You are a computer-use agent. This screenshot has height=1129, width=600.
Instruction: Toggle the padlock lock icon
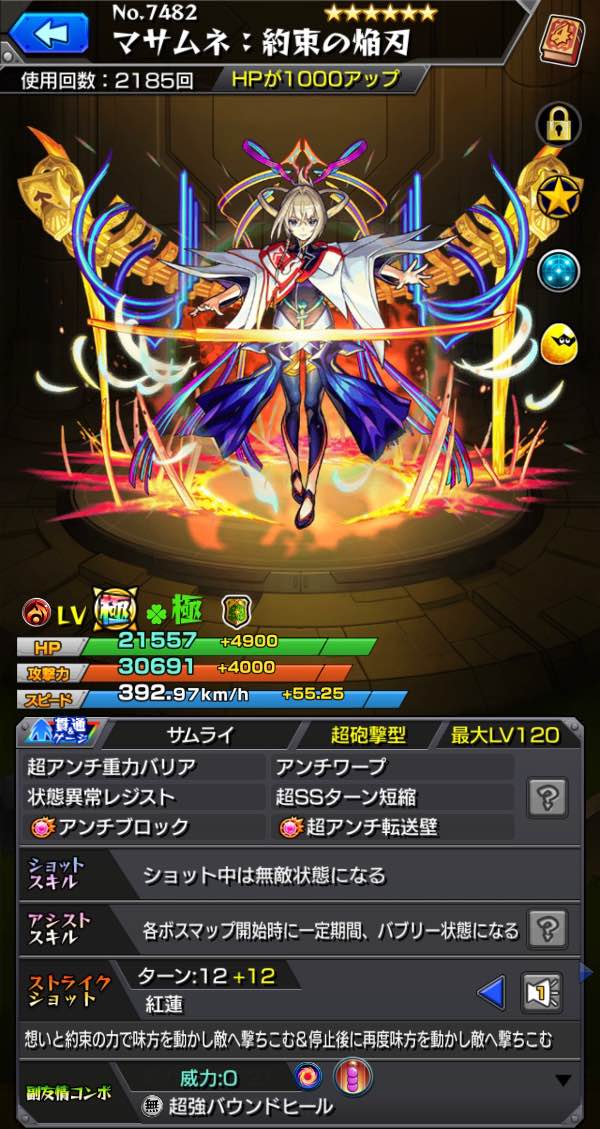coord(559,124)
